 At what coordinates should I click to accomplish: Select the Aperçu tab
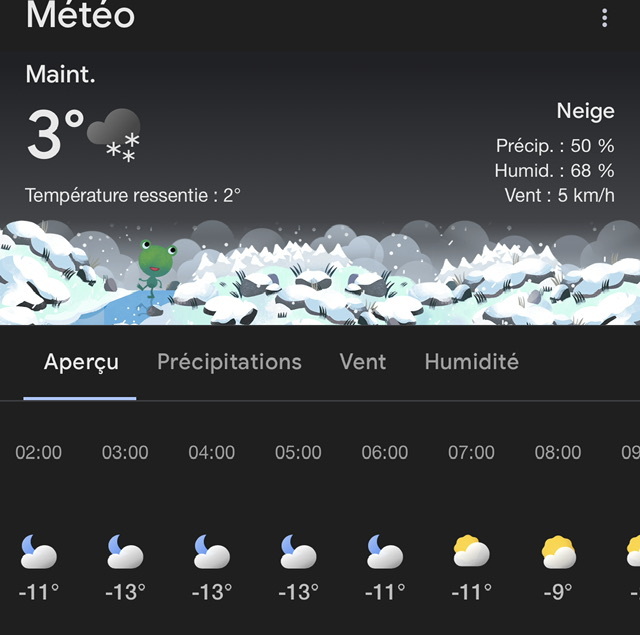point(81,362)
